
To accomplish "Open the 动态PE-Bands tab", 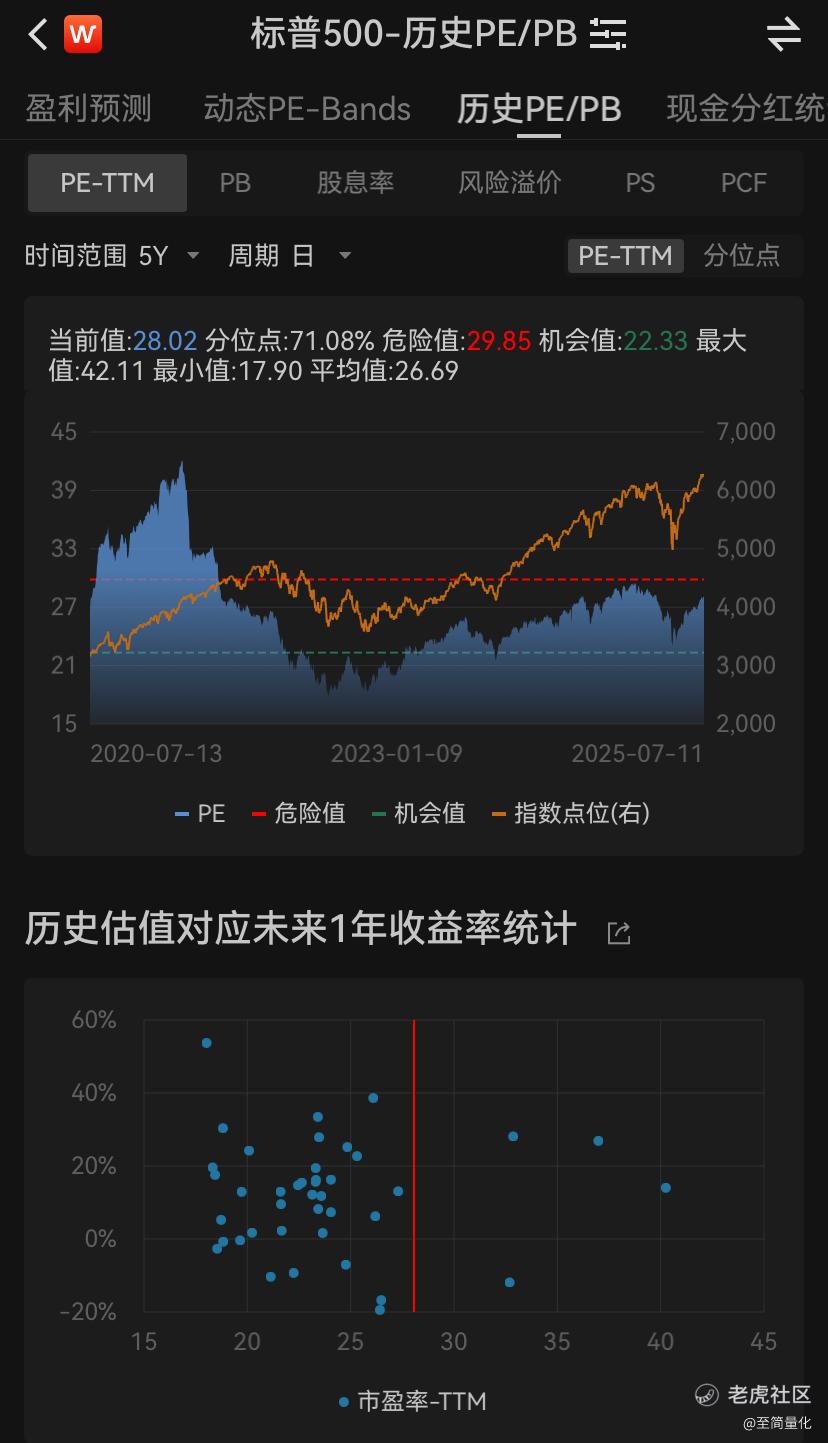I will [307, 108].
